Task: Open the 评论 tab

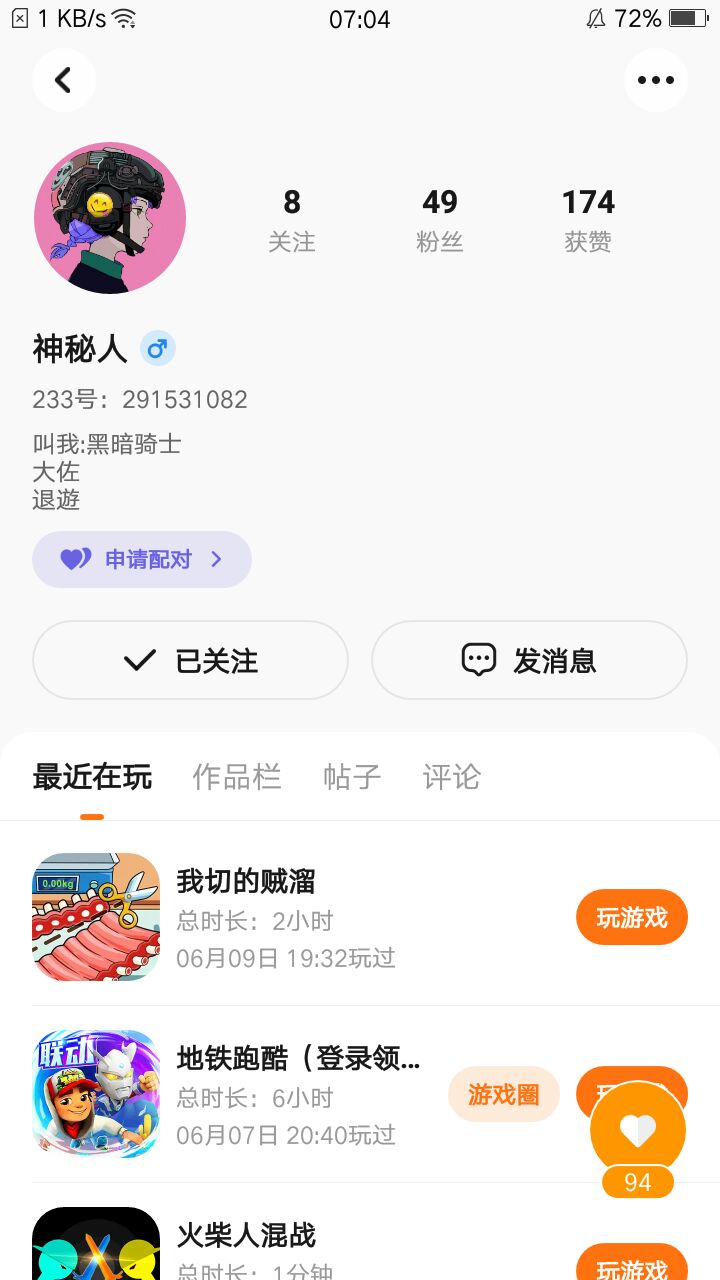Action: [452, 777]
